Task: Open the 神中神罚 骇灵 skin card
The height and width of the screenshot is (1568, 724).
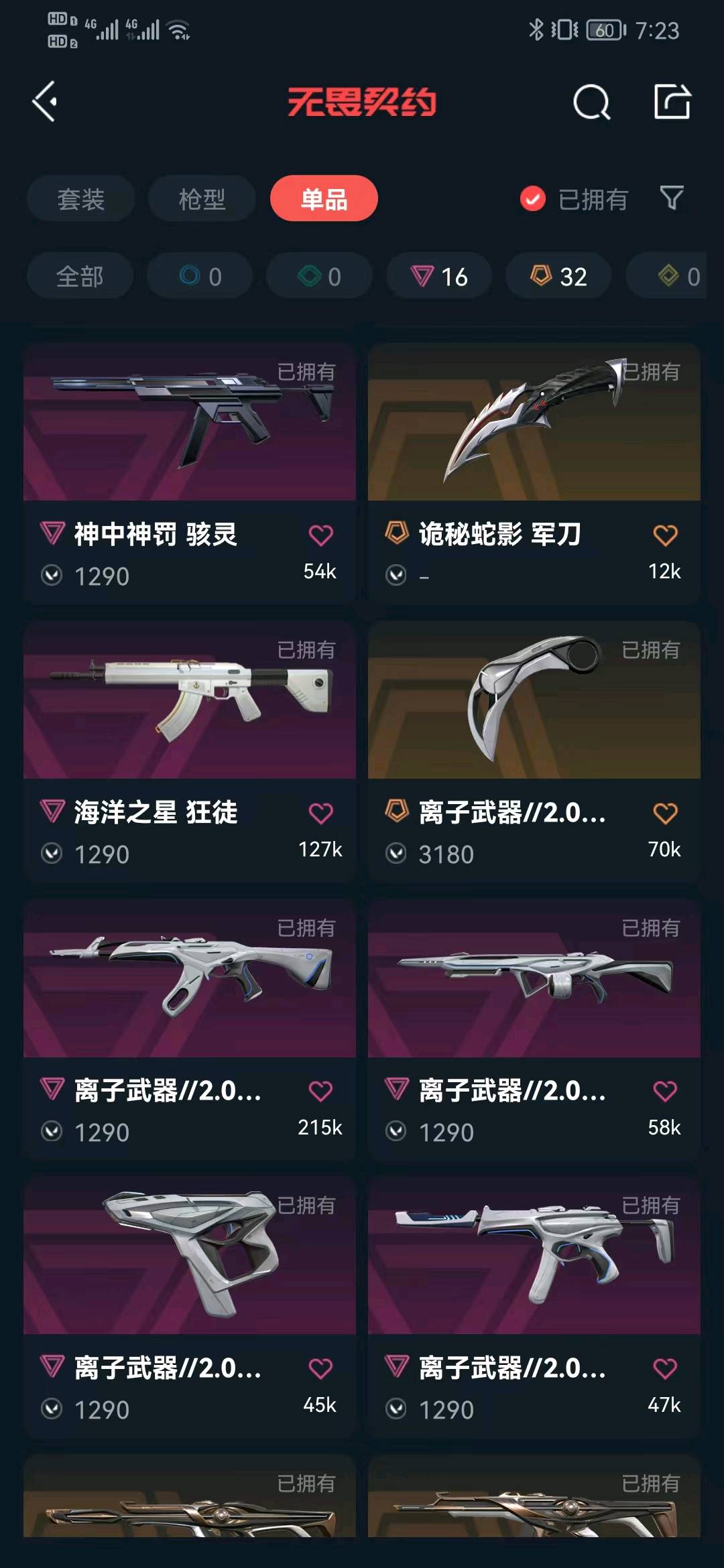Action: tap(190, 473)
